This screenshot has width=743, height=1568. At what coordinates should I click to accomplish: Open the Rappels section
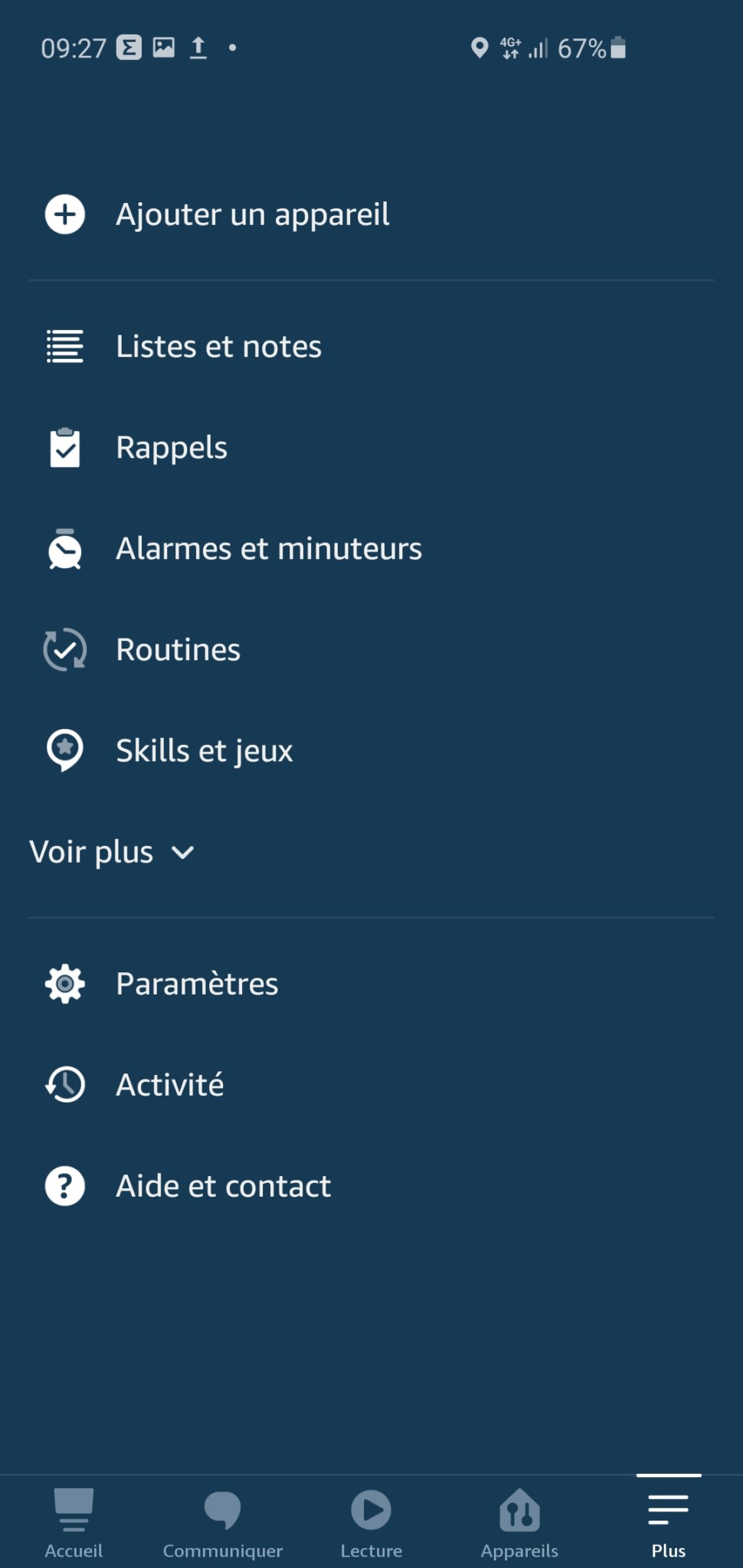pyautogui.click(x=172, y=448)
